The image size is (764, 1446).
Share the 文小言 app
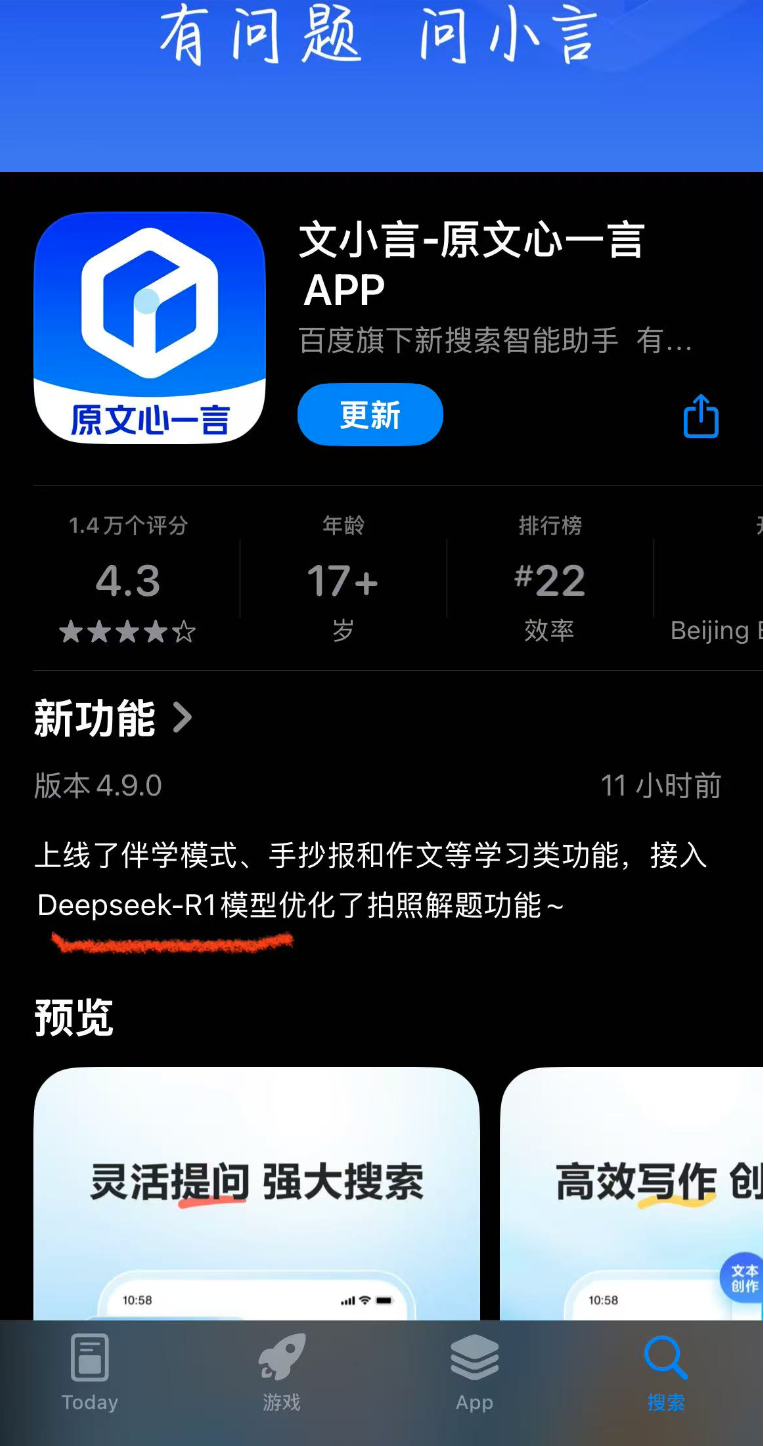pos(701,415)
